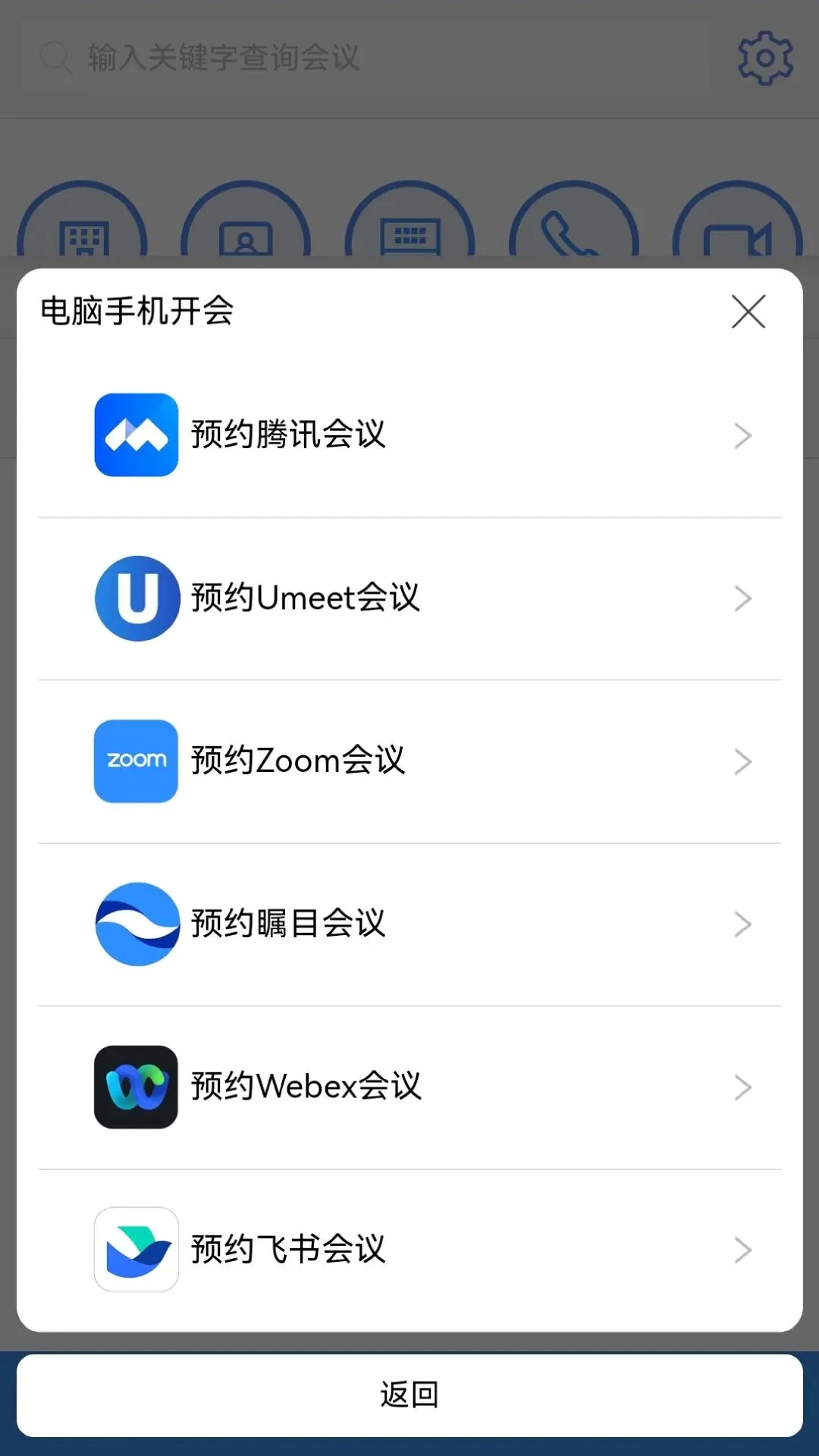819x1456 pixels.
Task: Select the Webex app icon
Action: [135, 1086]
